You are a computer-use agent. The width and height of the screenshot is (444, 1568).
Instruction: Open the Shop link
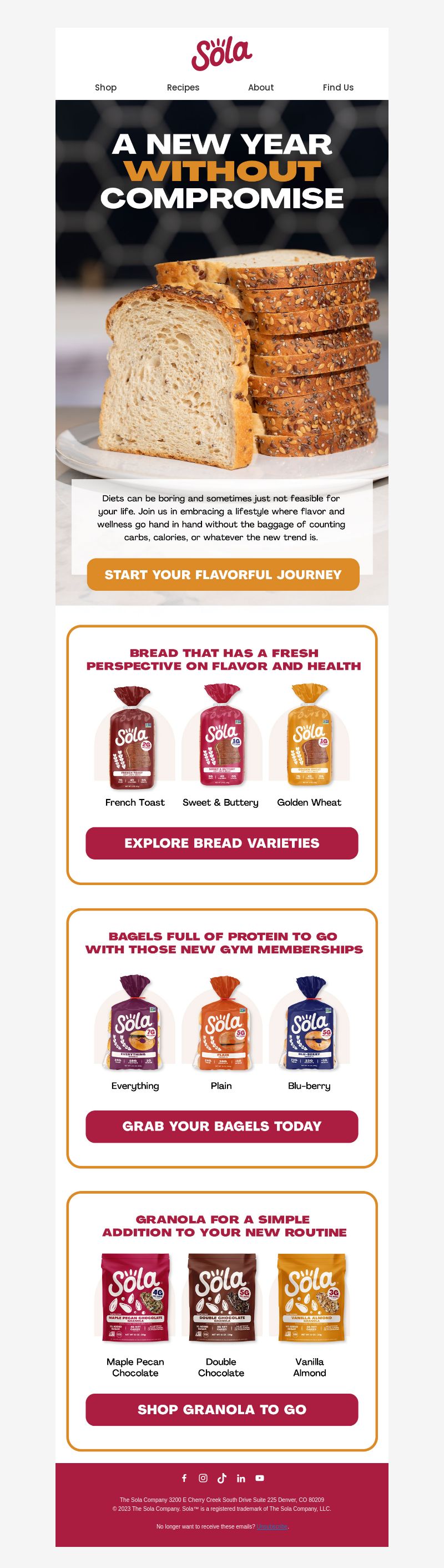coord(105,87)
